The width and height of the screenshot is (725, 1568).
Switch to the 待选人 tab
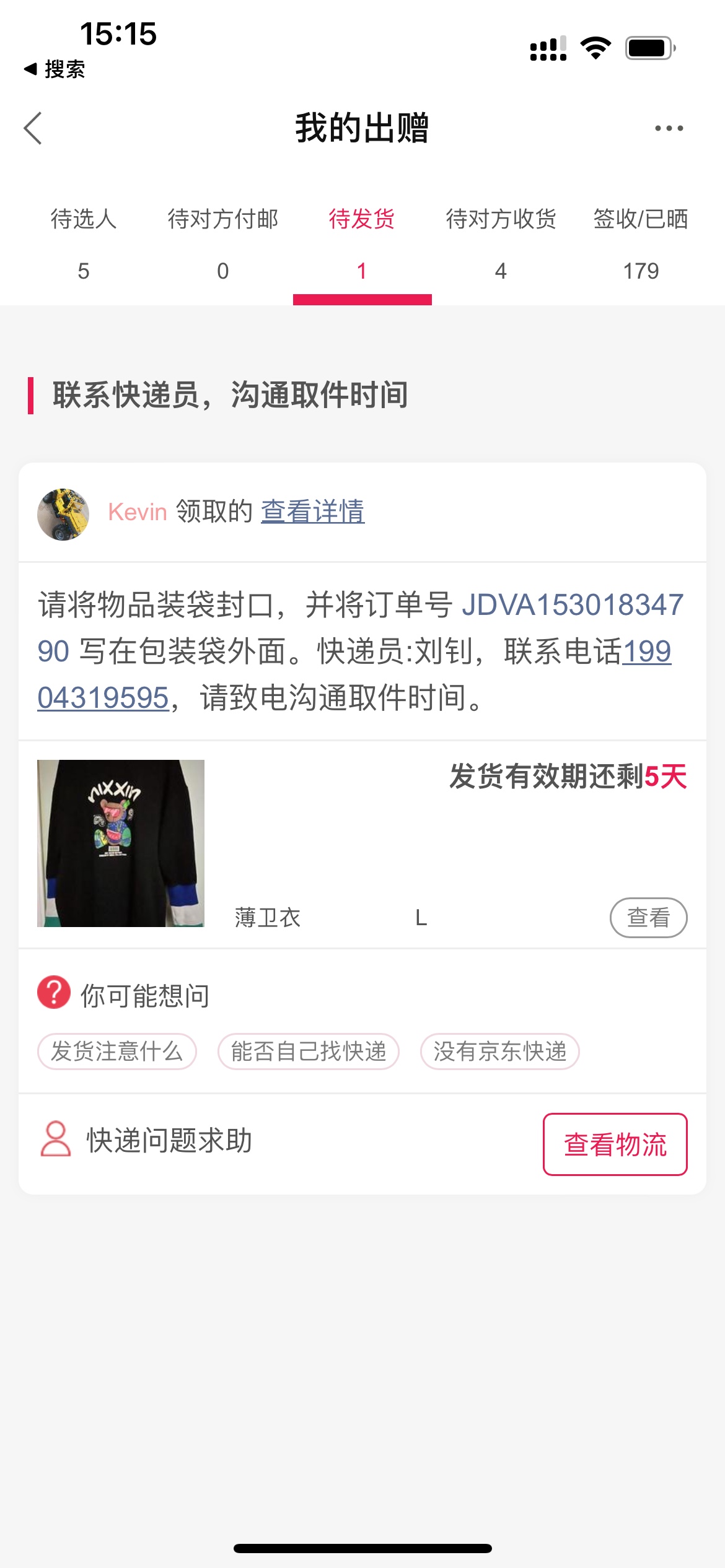[x=84, y=243]
